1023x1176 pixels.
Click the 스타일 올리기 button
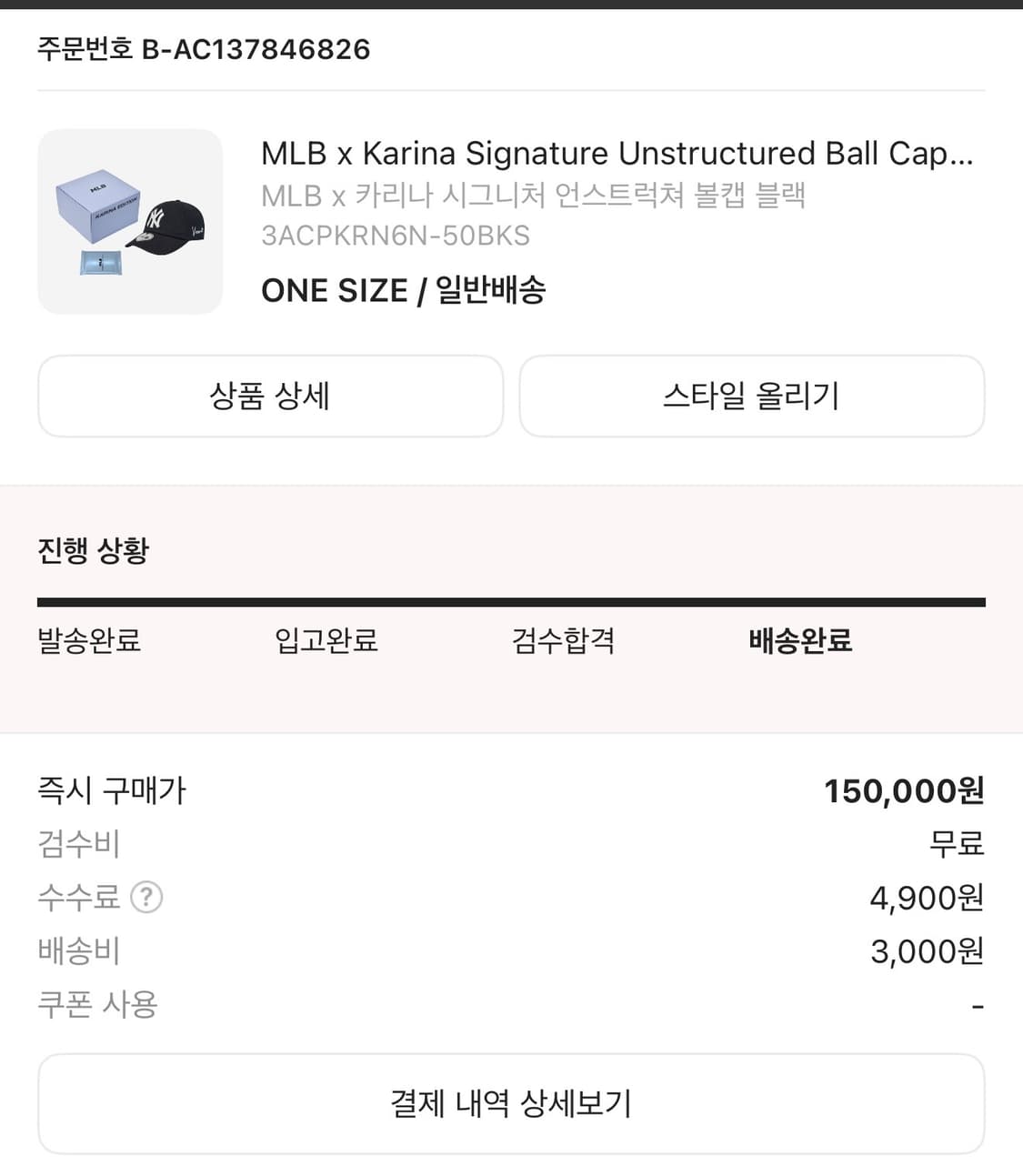[751, 397]
